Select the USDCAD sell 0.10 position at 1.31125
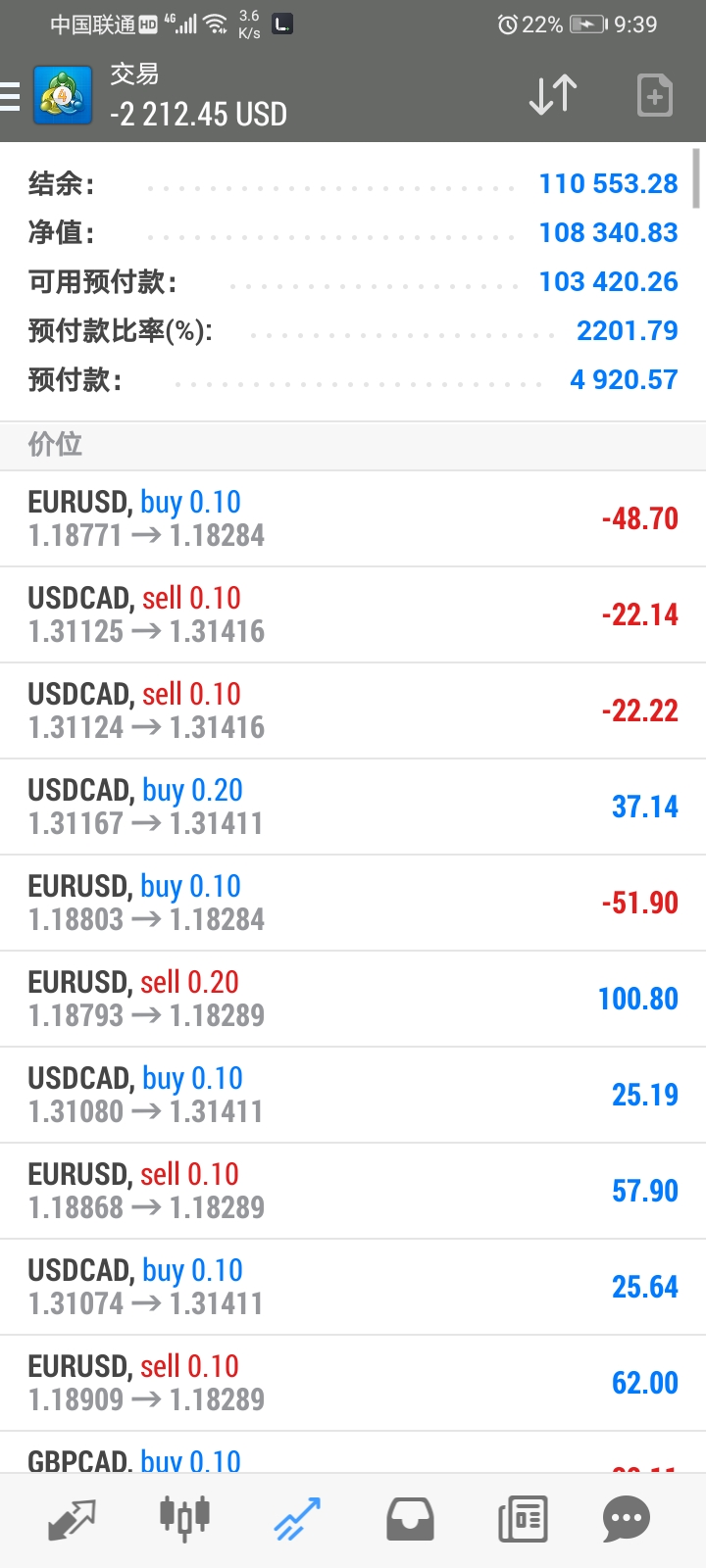Viewport: 706px width, 1568px height. (353, 614)
